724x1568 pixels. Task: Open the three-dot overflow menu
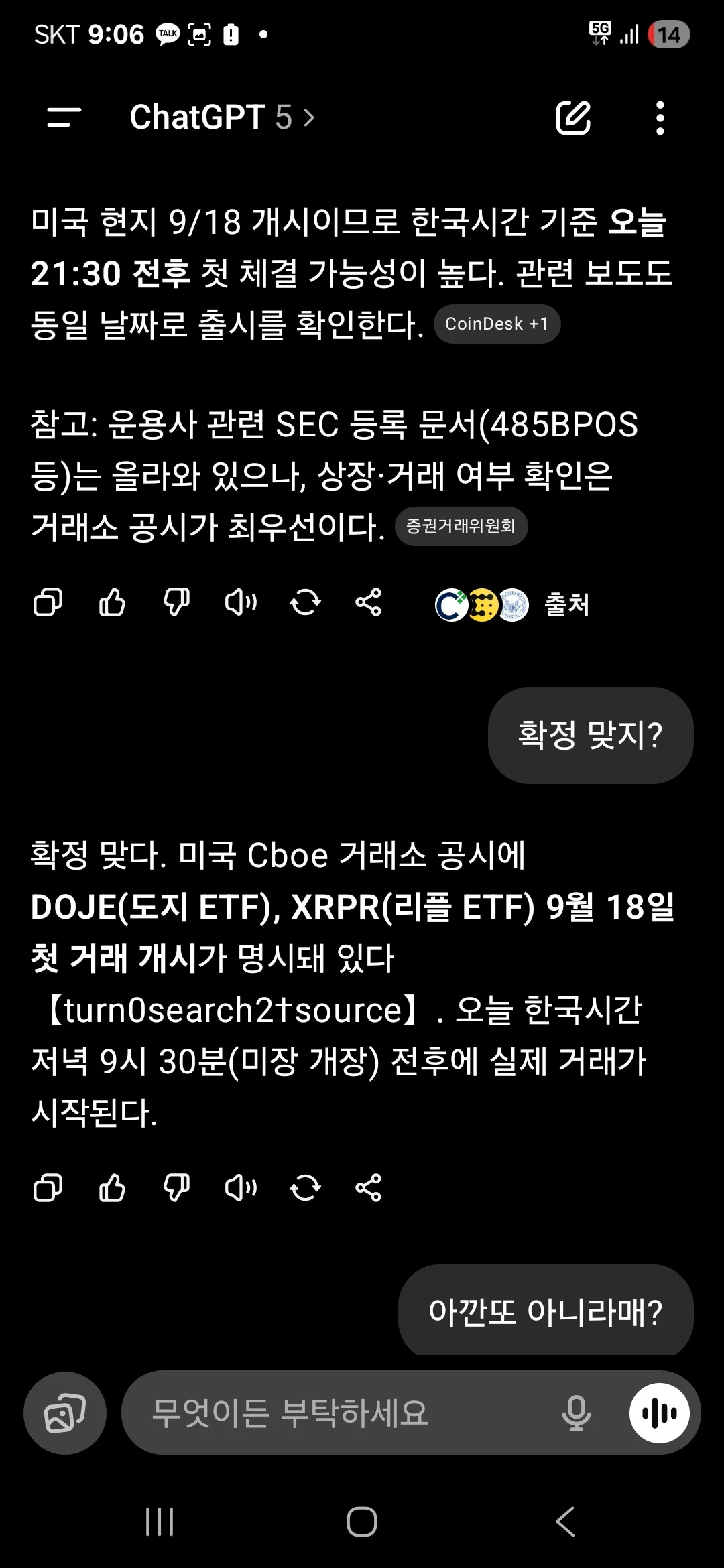coord(660,118)
